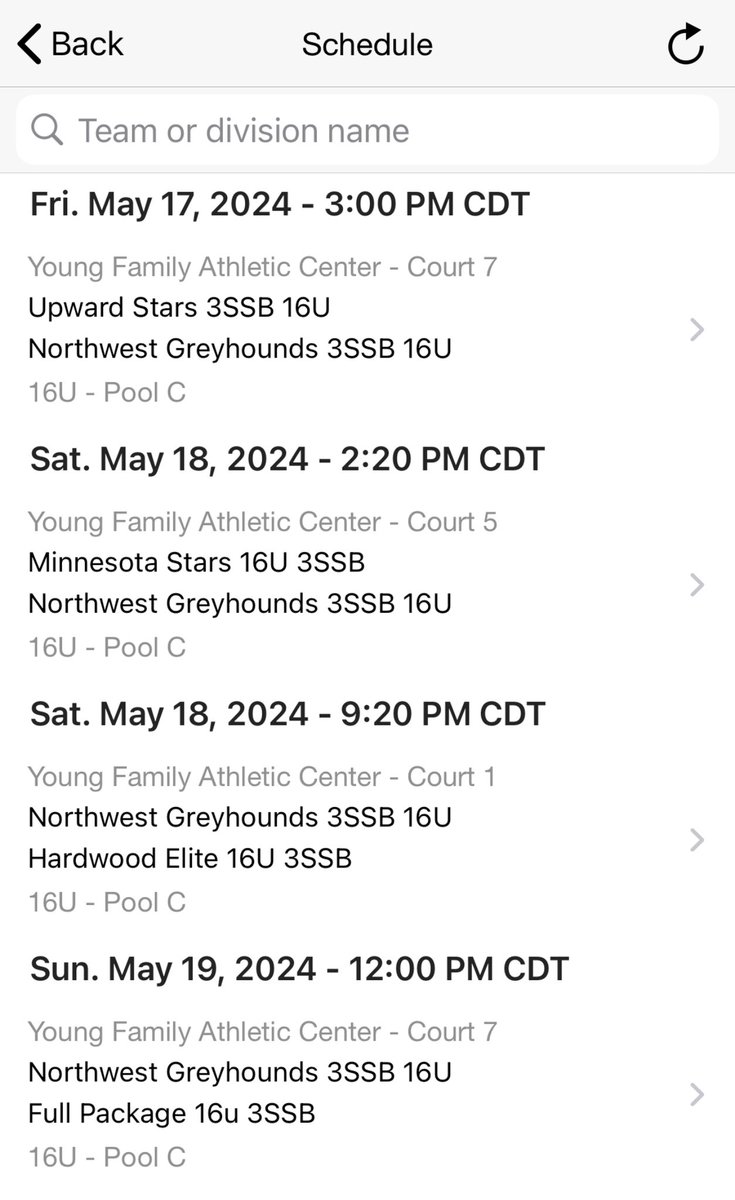
Task: Open the Minnesota Stars 16U 3SSB game
Action: point(367,585)
